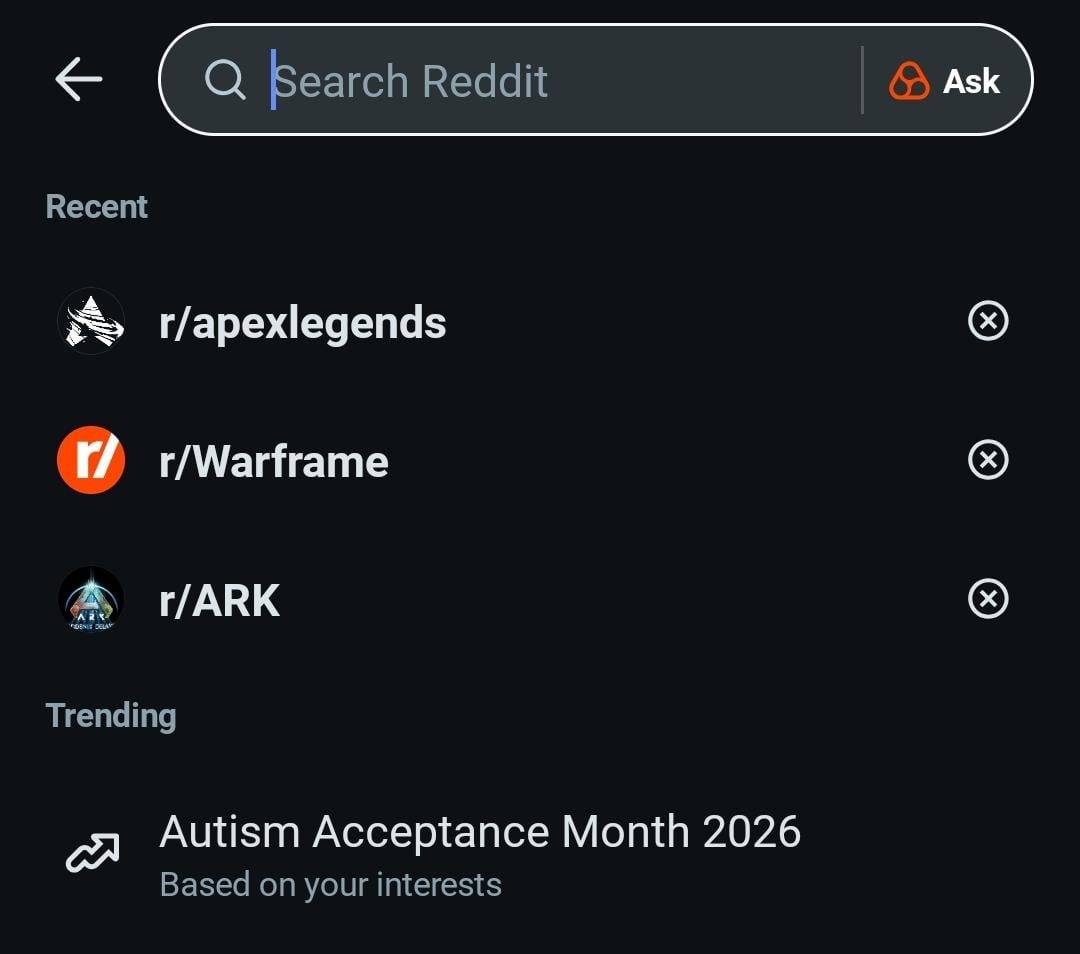Open recent search r/apexlegends
Image resolution: width=1080 pixels, height=954 pixels.
pyautogui.click(x=302, y=323)
